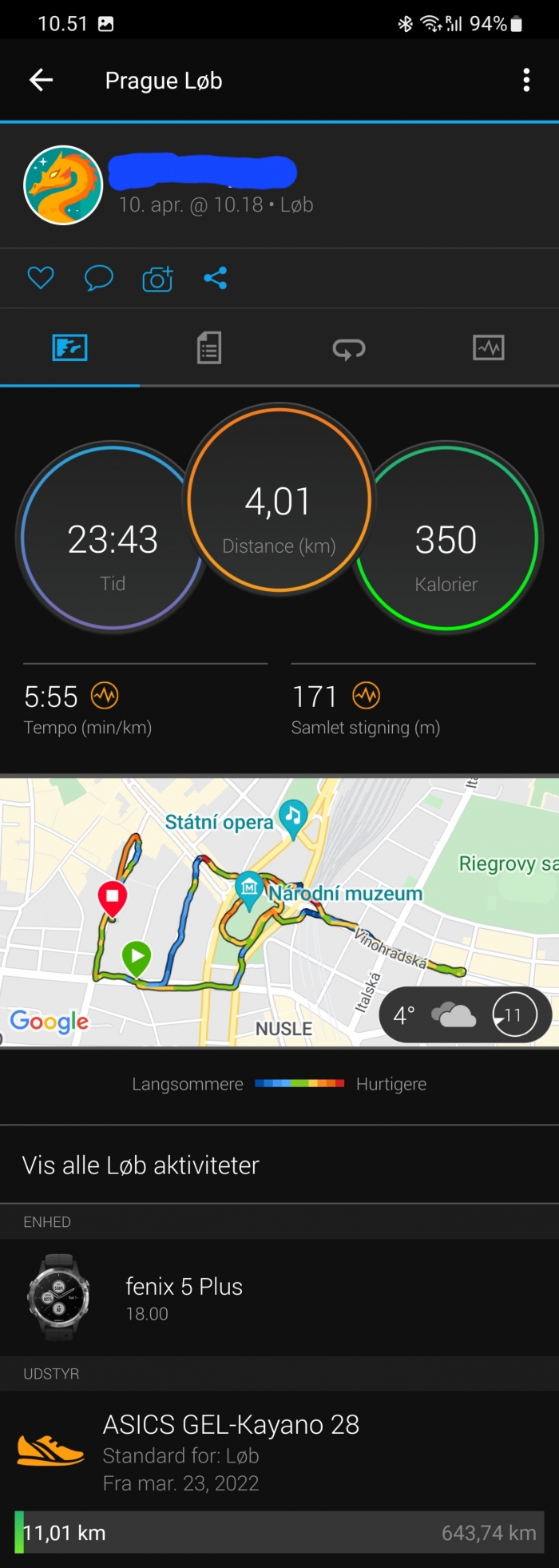Viewport: 559px width, 1568px height.
Task: Open the three-dot overflow menu
Action: pos(525,80)
